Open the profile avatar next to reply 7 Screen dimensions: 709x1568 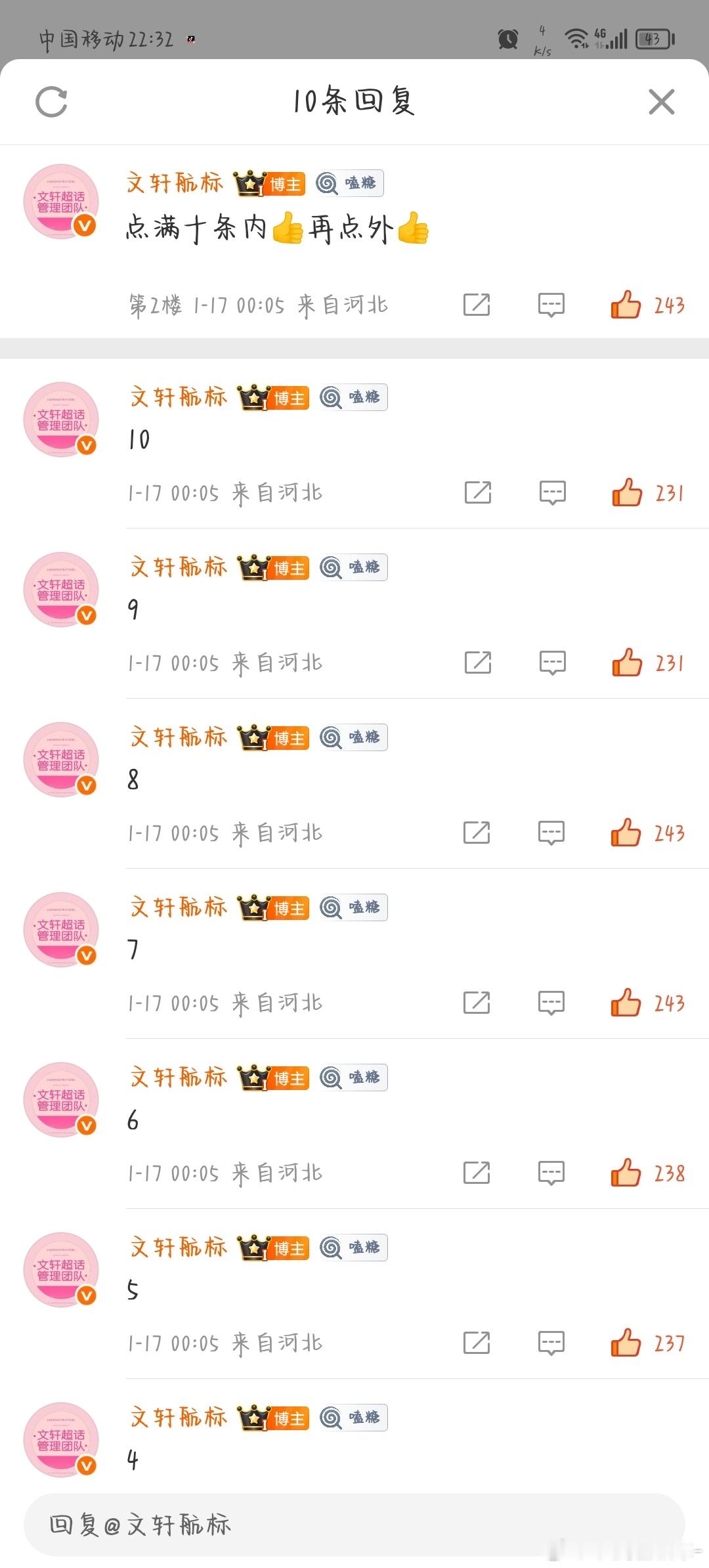coord(61,930)
